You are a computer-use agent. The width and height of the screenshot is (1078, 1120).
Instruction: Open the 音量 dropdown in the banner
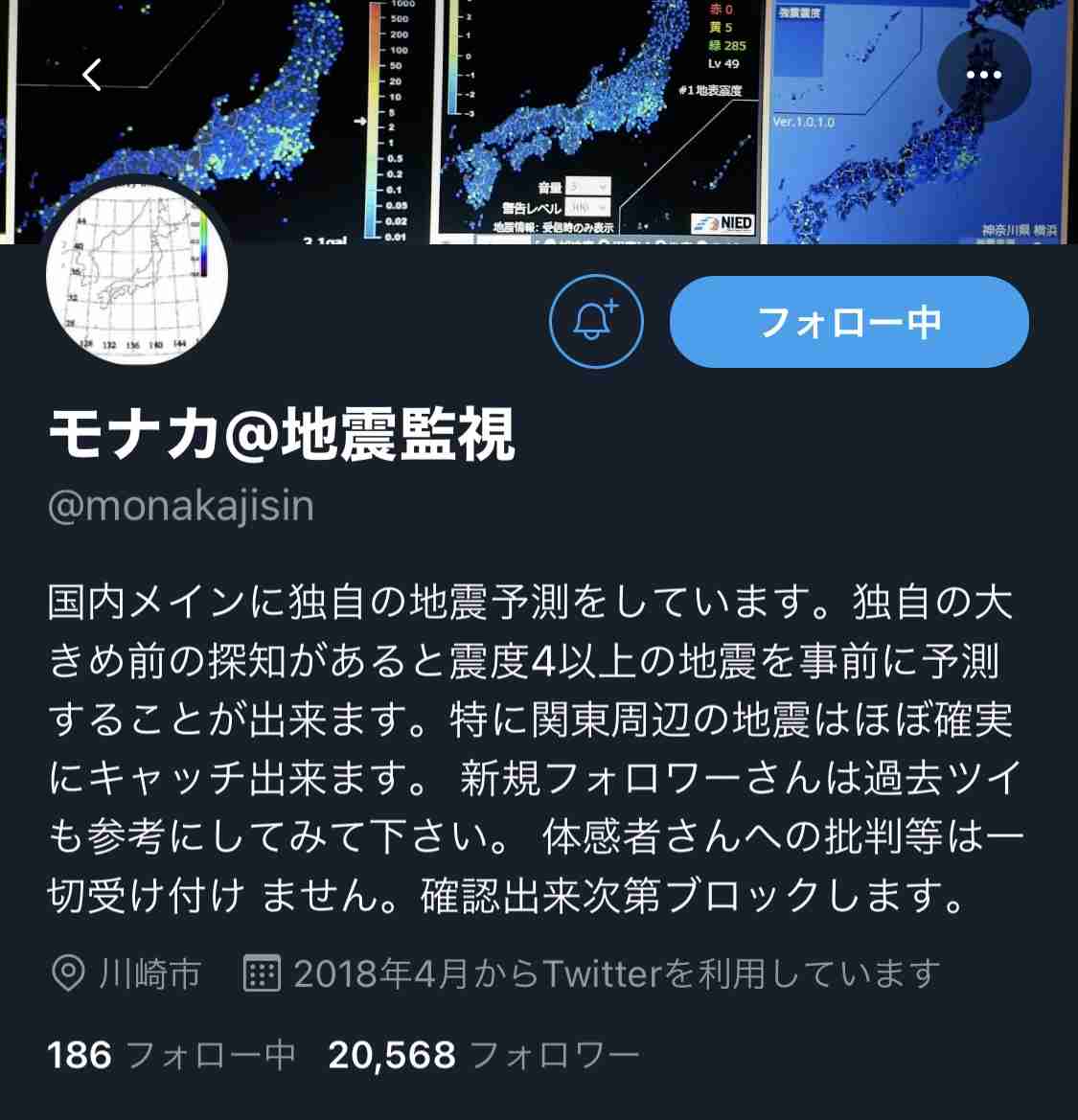[x=588, y=186]
